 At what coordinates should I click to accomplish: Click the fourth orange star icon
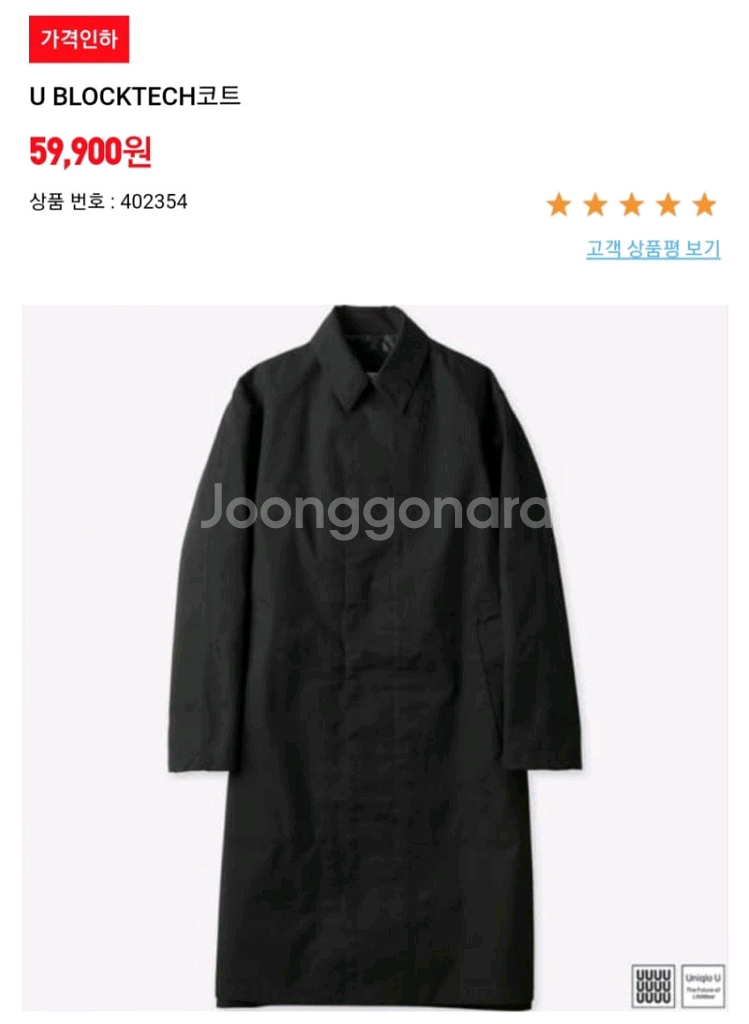[x=667, y=204]
